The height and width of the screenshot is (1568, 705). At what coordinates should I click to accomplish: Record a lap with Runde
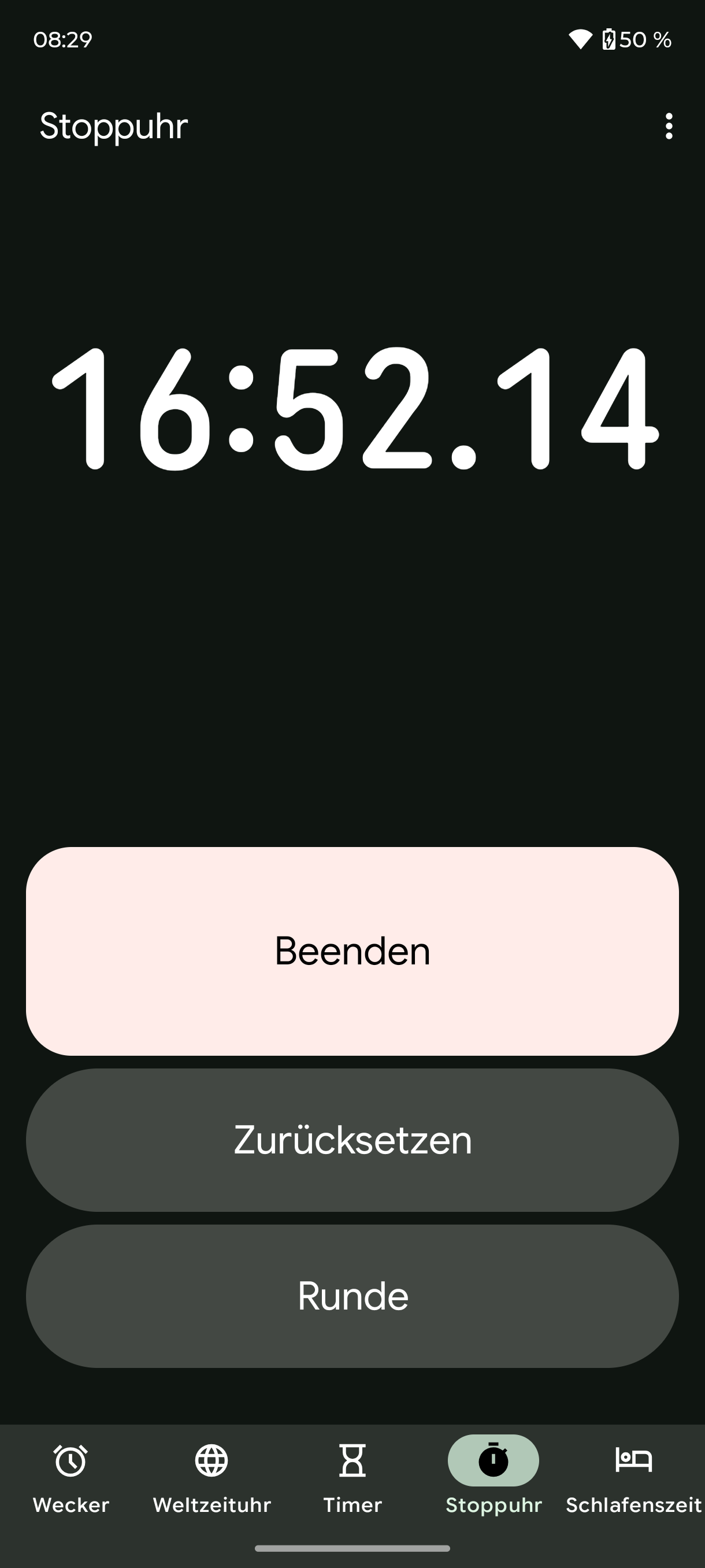click(352, 1296)
